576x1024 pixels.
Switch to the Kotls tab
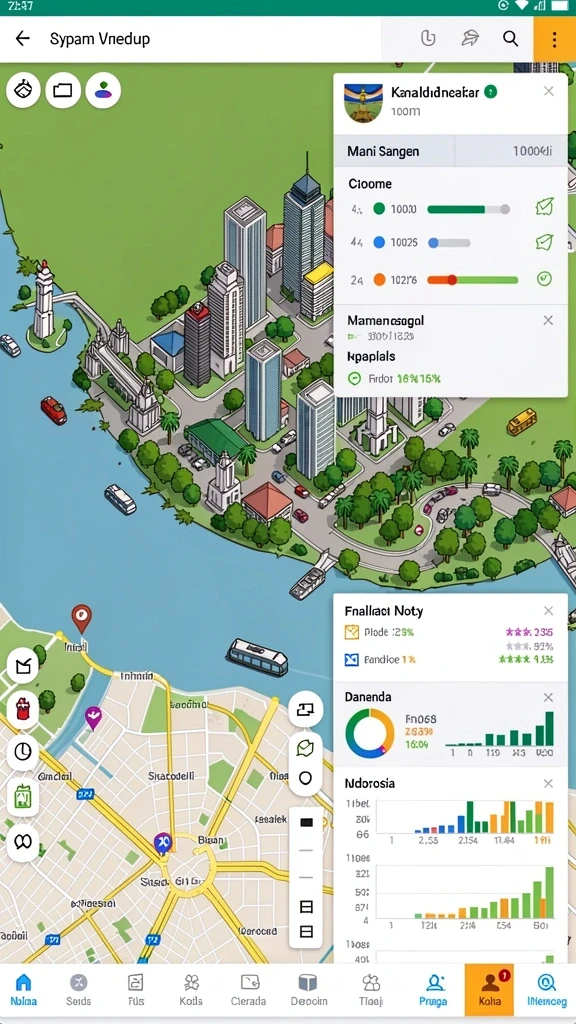[191, 989]
